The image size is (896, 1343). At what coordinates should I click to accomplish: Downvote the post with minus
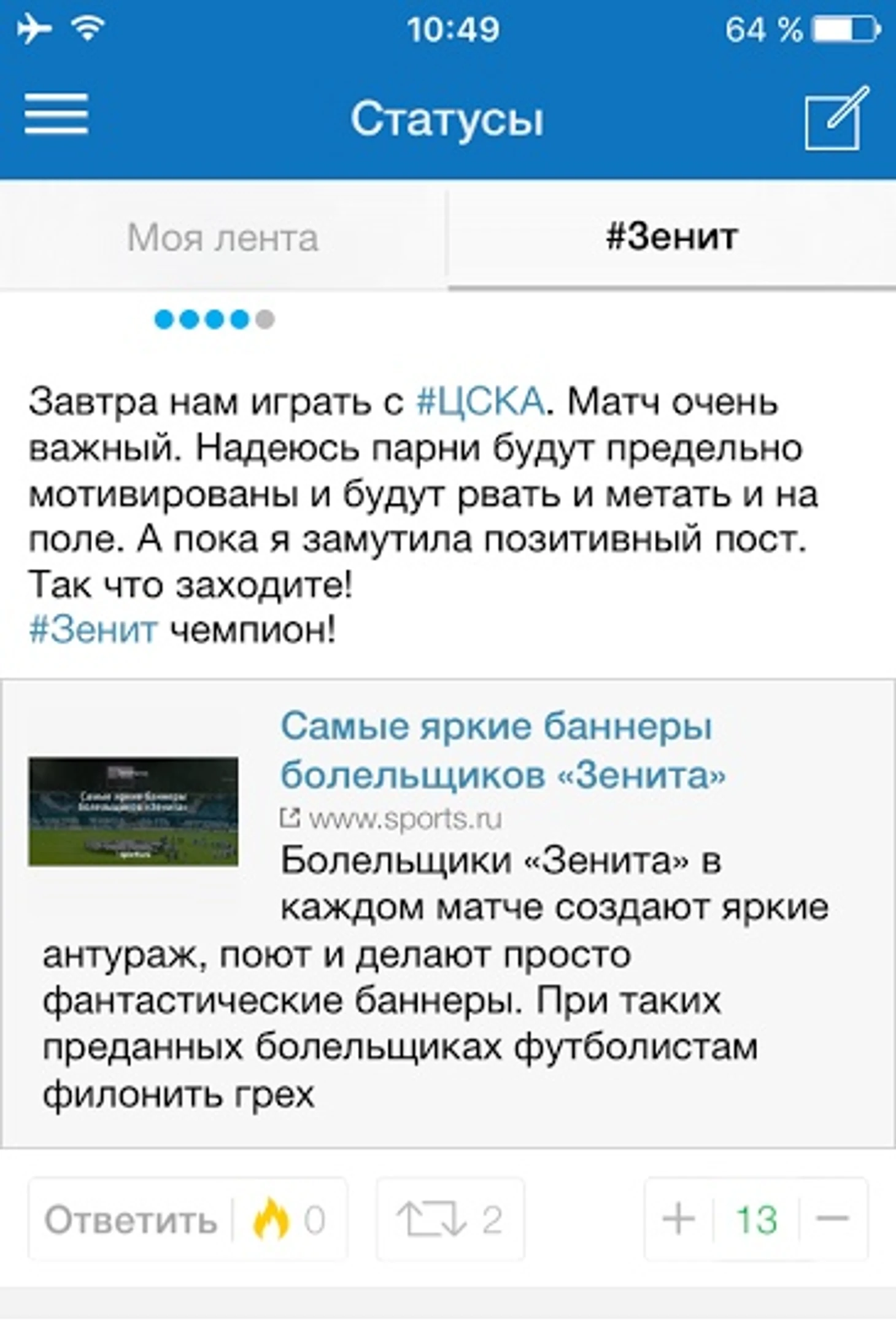pos(833,1219)
